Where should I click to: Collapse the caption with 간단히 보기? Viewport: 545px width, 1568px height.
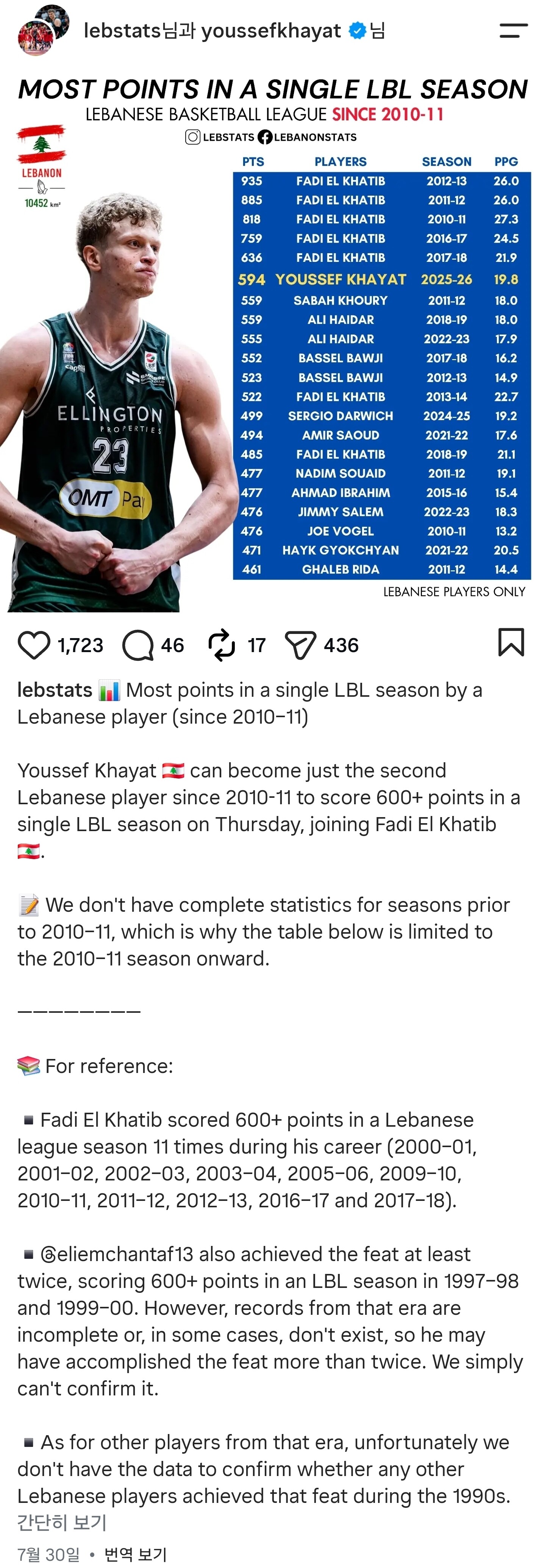(62, 1522)
